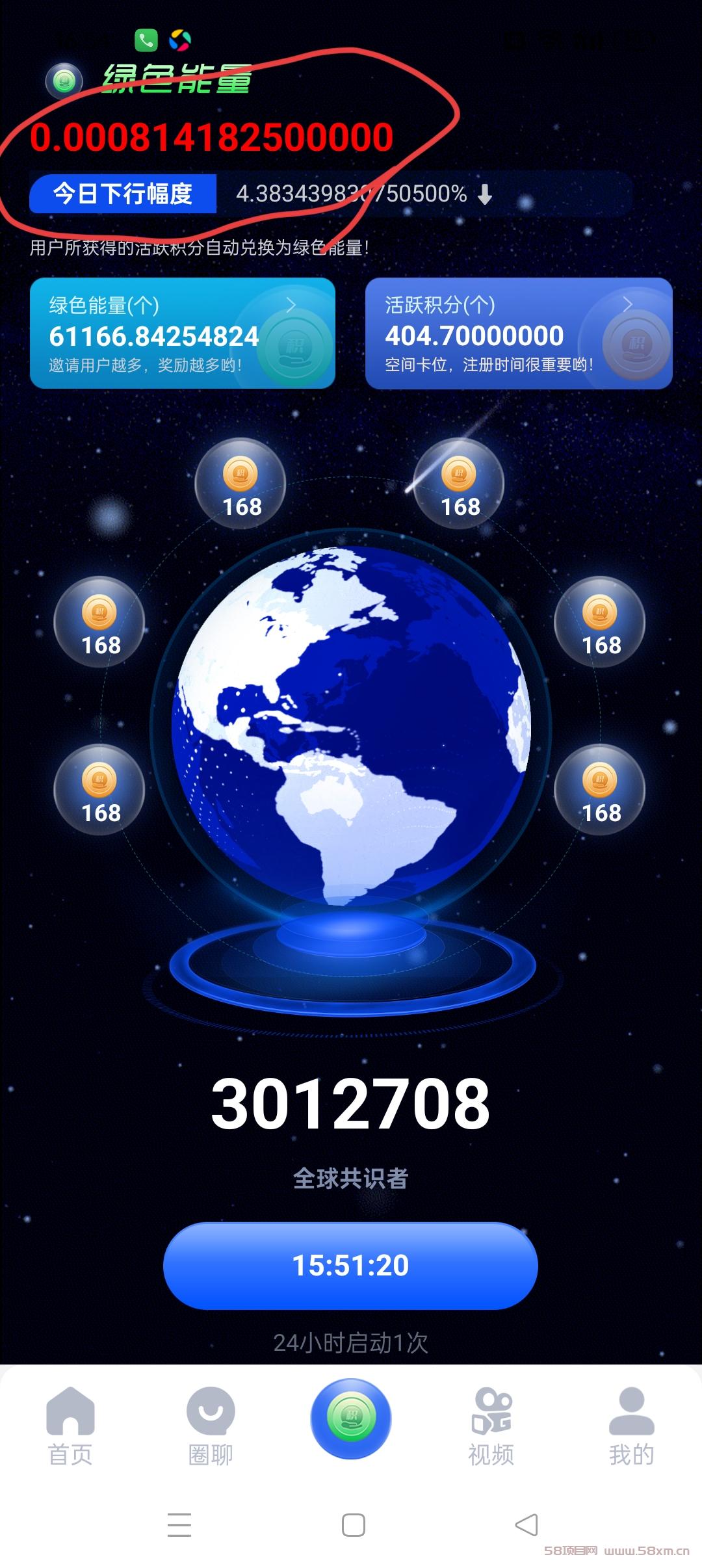Select the center green coin tab
The height and width of the screenshot is (1568, 702).
point(351,1418)
